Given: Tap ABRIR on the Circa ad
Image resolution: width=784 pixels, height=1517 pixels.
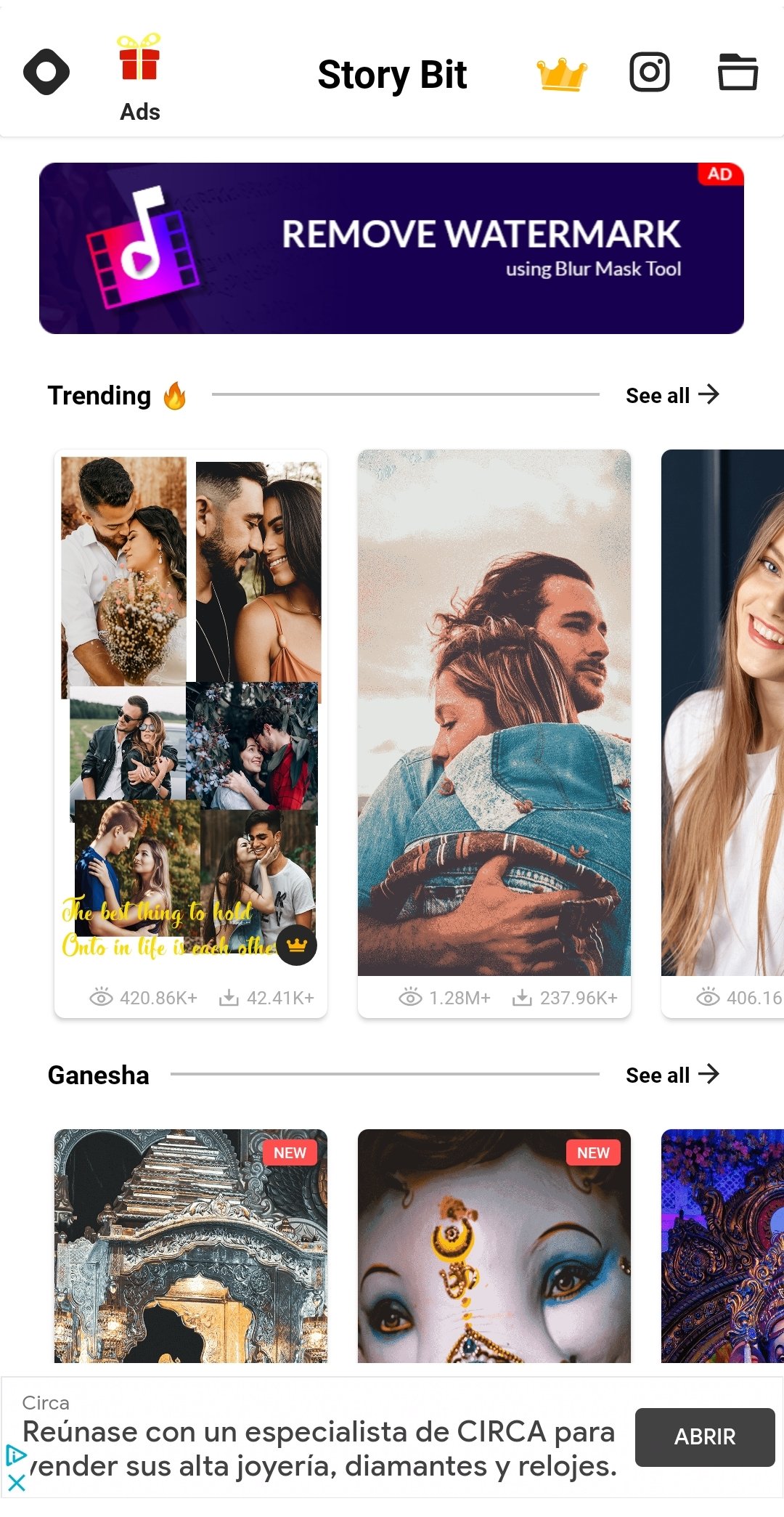Looking at the screenshot, I should 705,1437.
